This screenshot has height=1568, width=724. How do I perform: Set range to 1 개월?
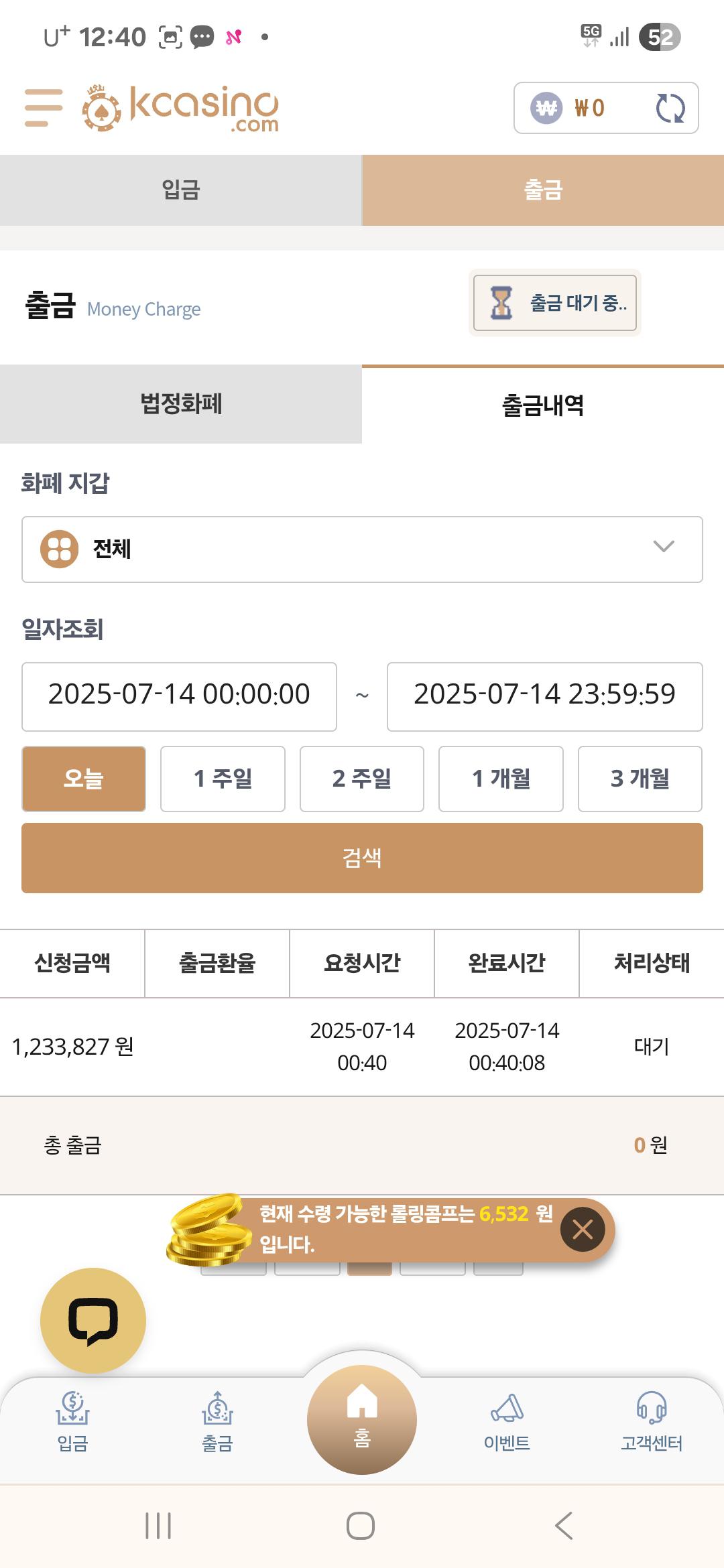coord(501,779)
